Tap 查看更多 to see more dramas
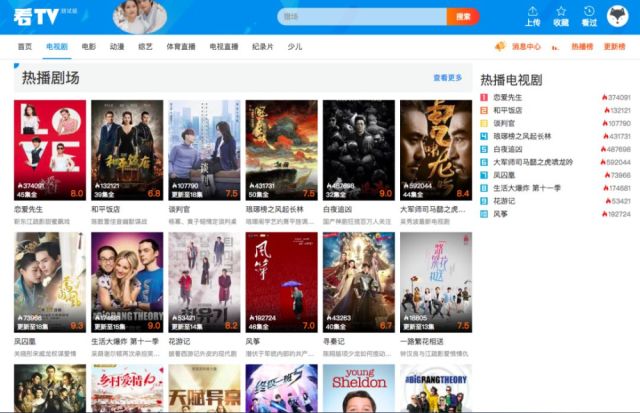The width and height of the screenshot is (640, 413). (447, 77)
